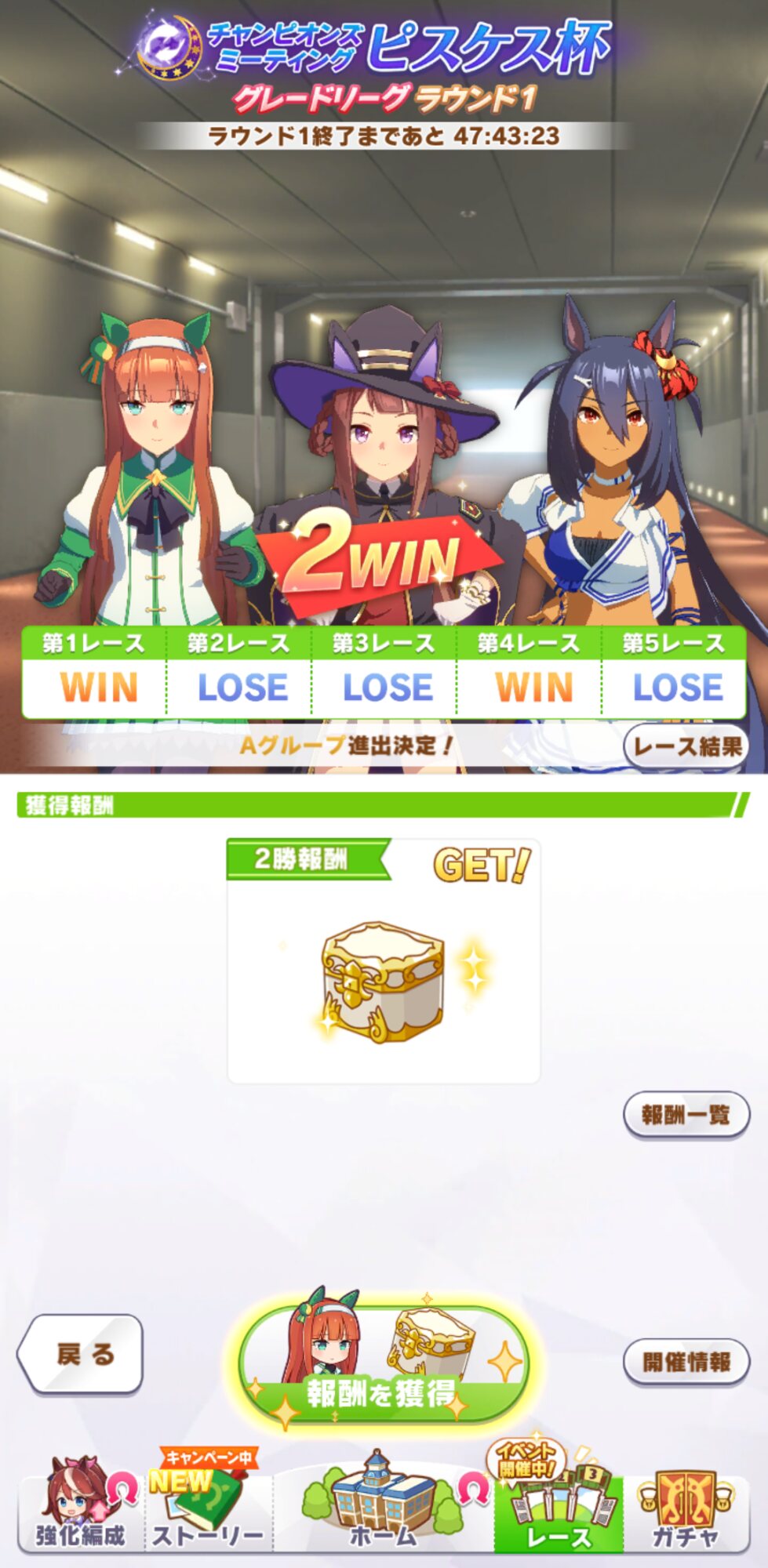Go back with the 戻る button

81,1354
